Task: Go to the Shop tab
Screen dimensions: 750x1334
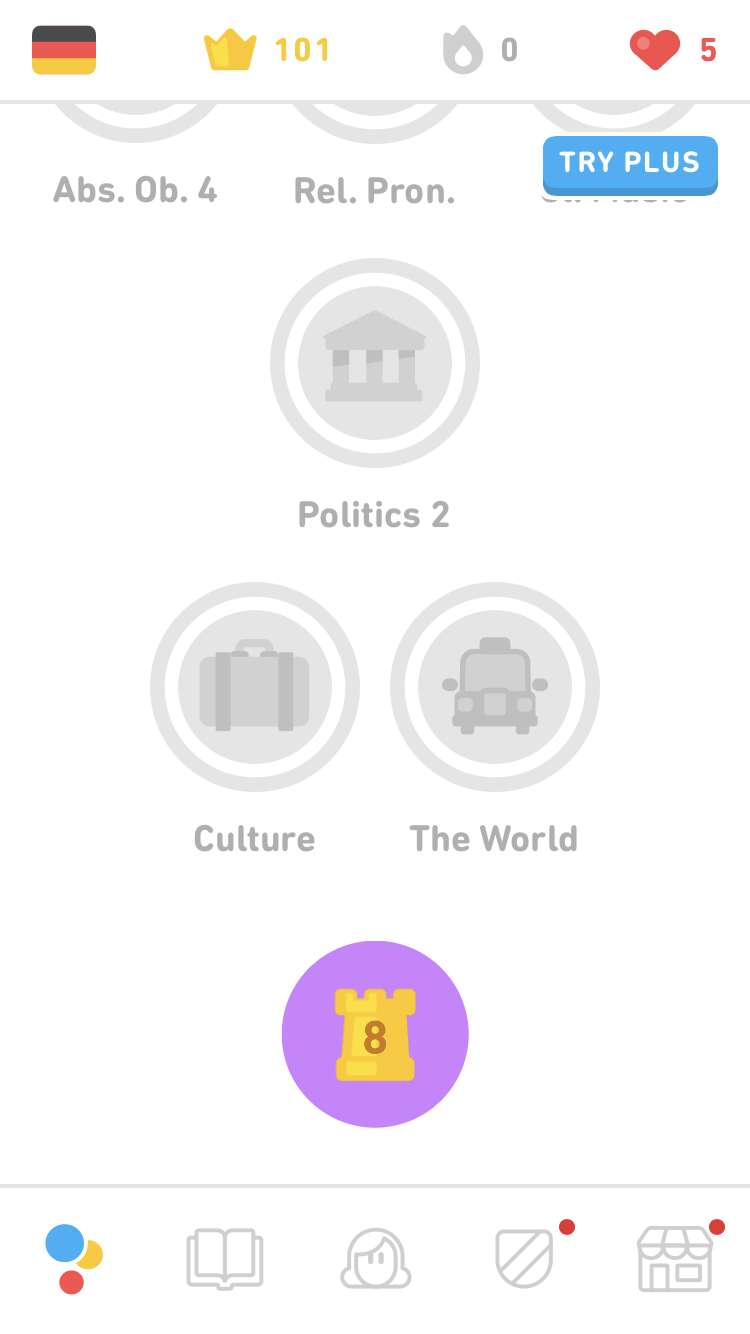Action: click(675, 1259)
